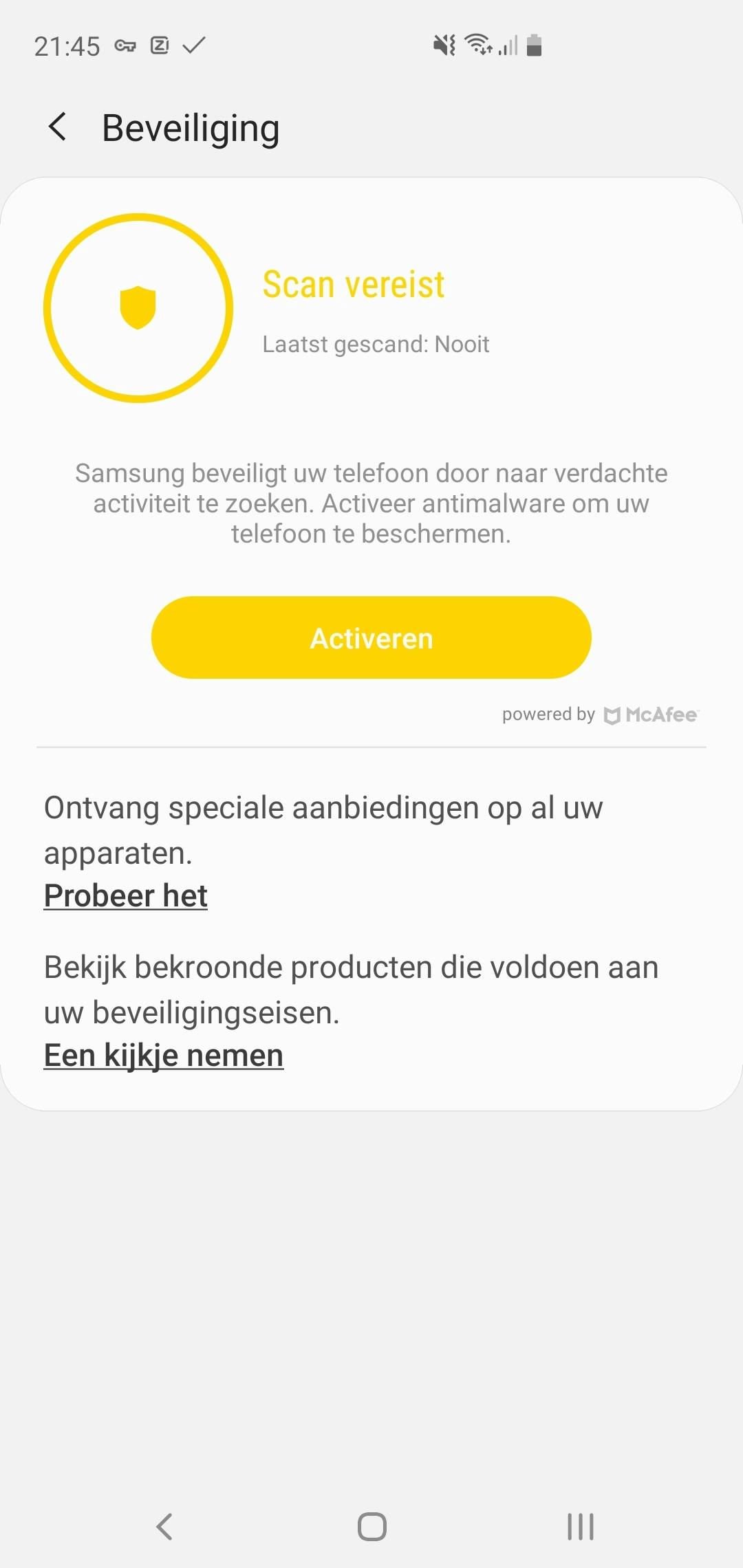Open recent apps from navigation bar
The height and width of the screenshot is (1568, 743).
580,1527
